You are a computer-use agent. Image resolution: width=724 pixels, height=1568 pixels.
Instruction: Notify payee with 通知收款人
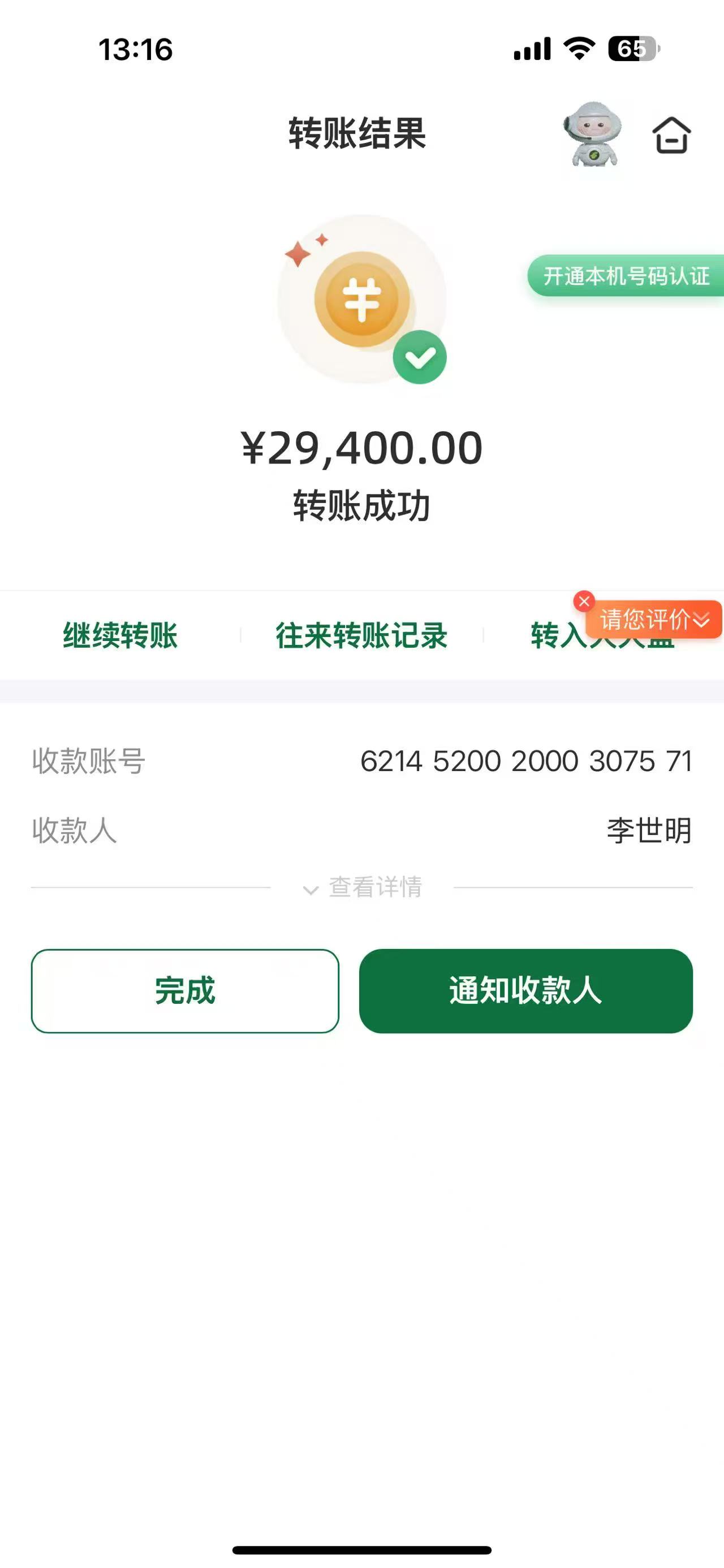[x=525, y=991]
